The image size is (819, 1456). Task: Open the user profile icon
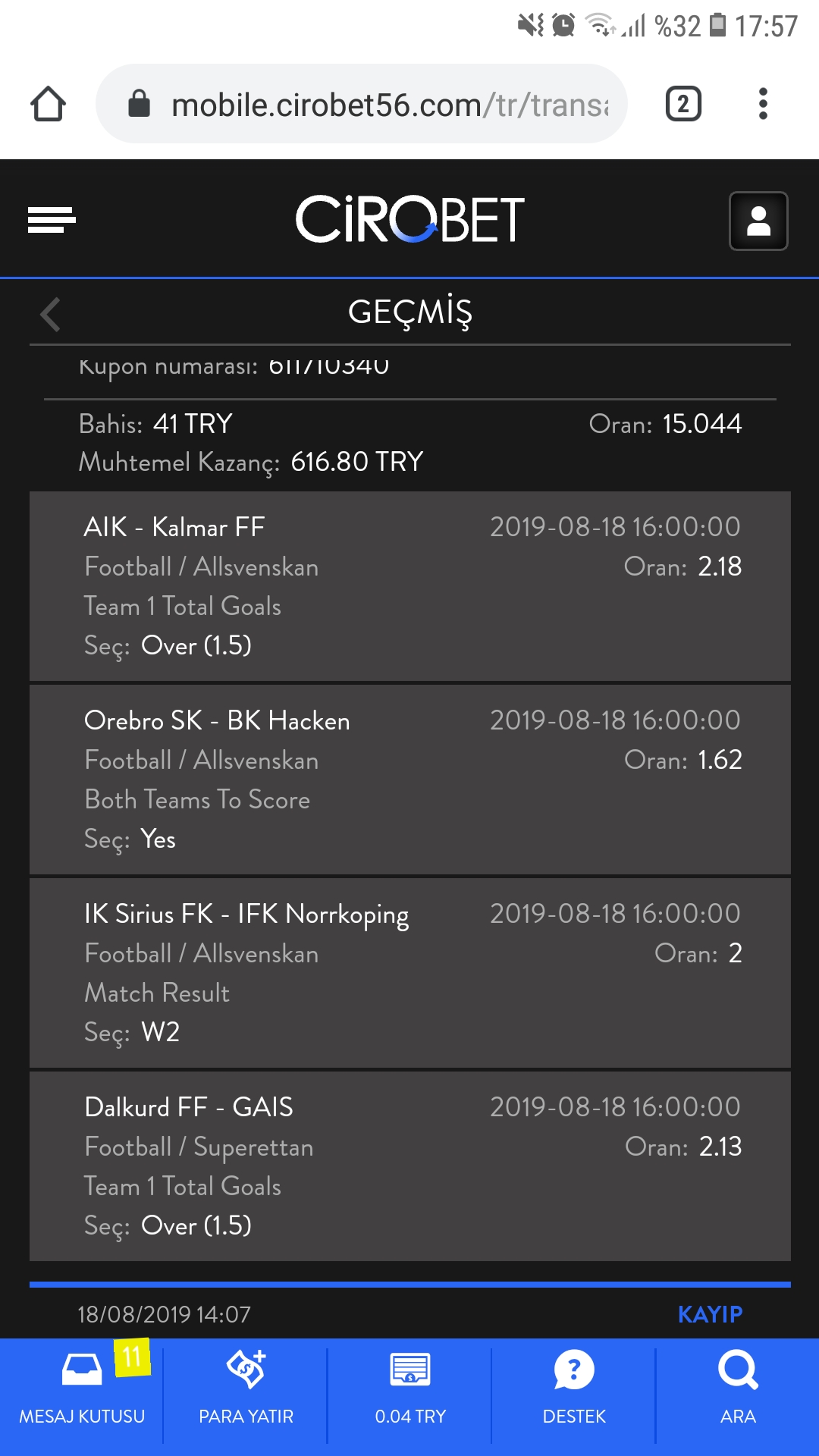click(x=758, y=221)
